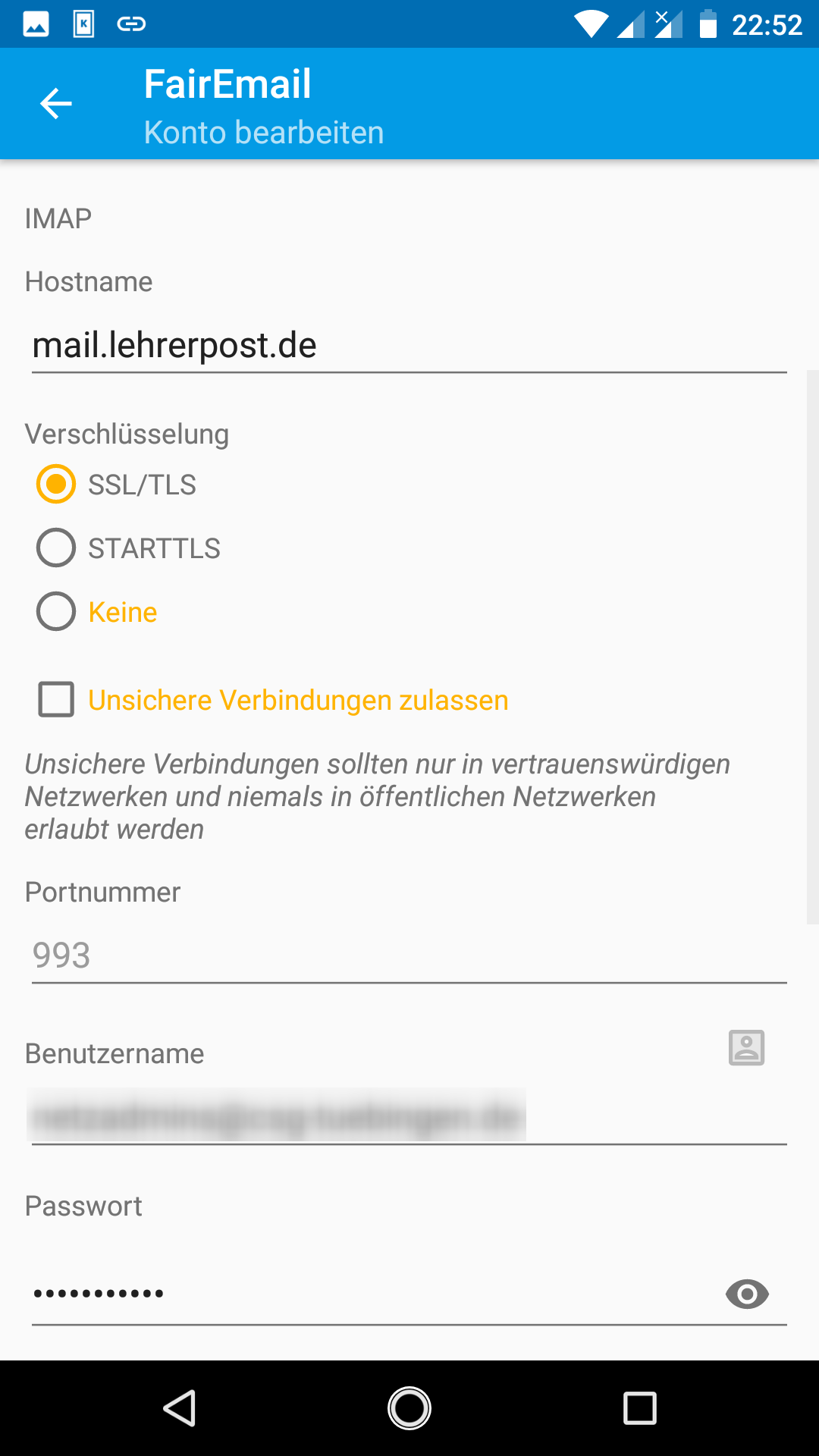Viewport: 819px width, 1456px height.
Task: Select STARTTLS encryption
Action: [56, 548]
